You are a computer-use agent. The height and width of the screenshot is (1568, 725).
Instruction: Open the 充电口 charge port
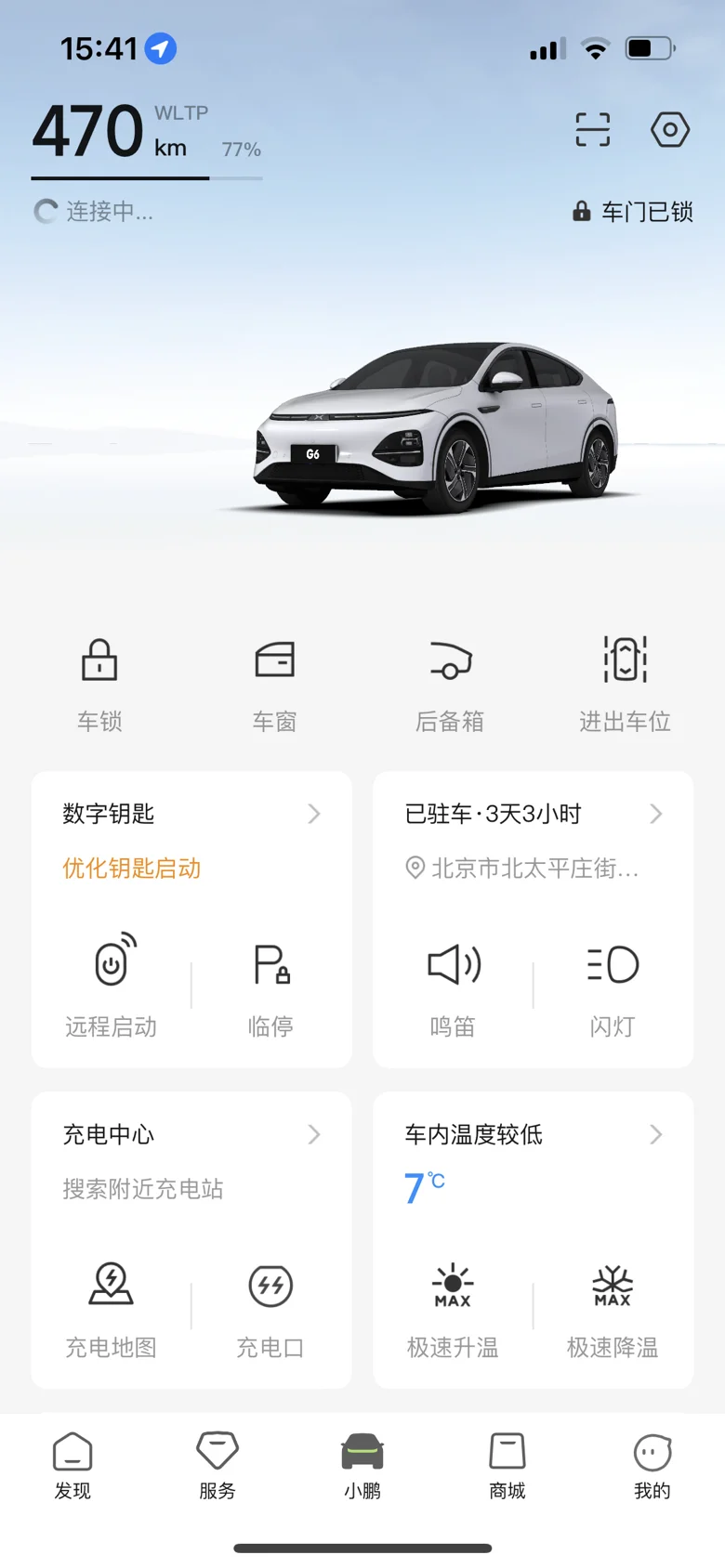click(x=270, y=1305)
